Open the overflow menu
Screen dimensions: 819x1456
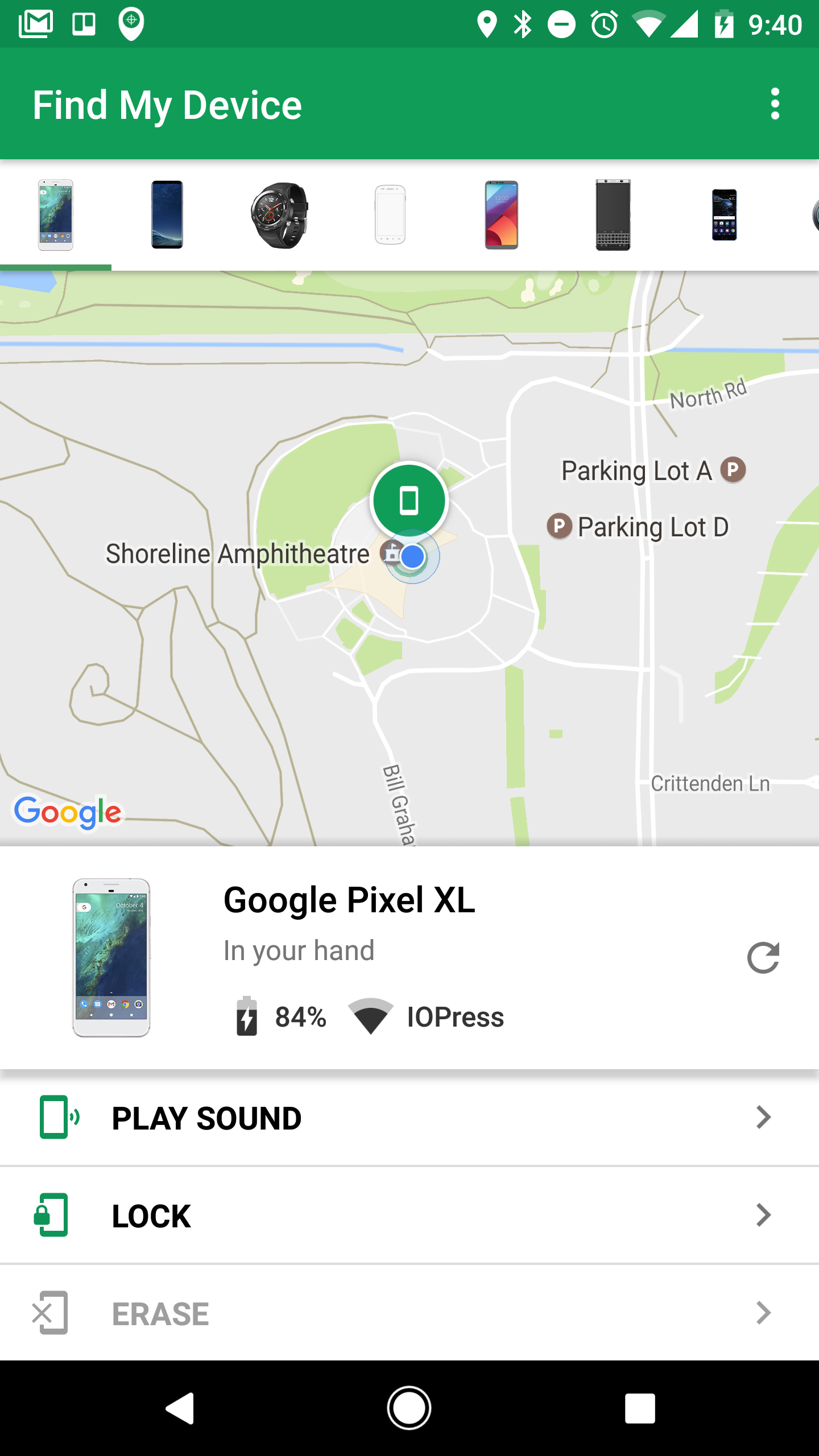point(775,104)
